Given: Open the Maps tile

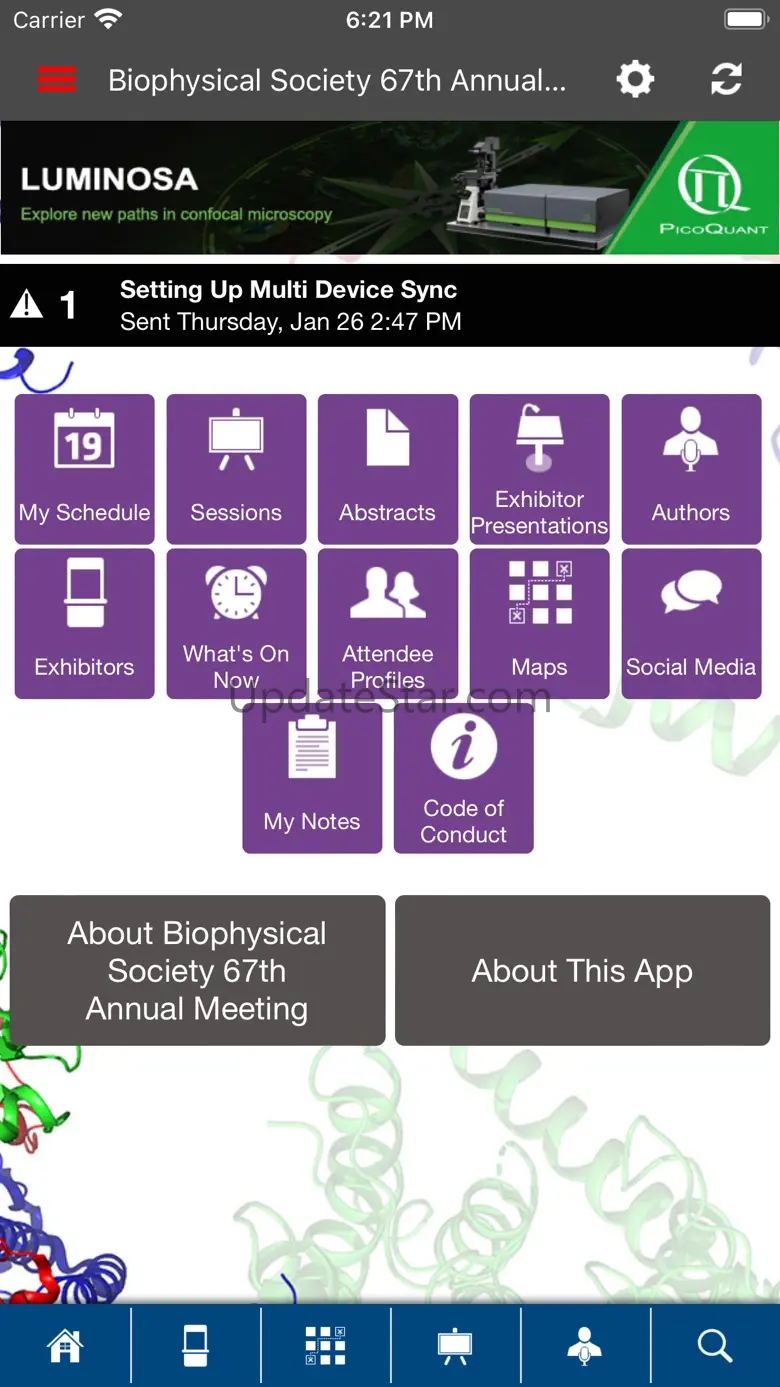Looking at the screenshot, I should click(540, 623).
